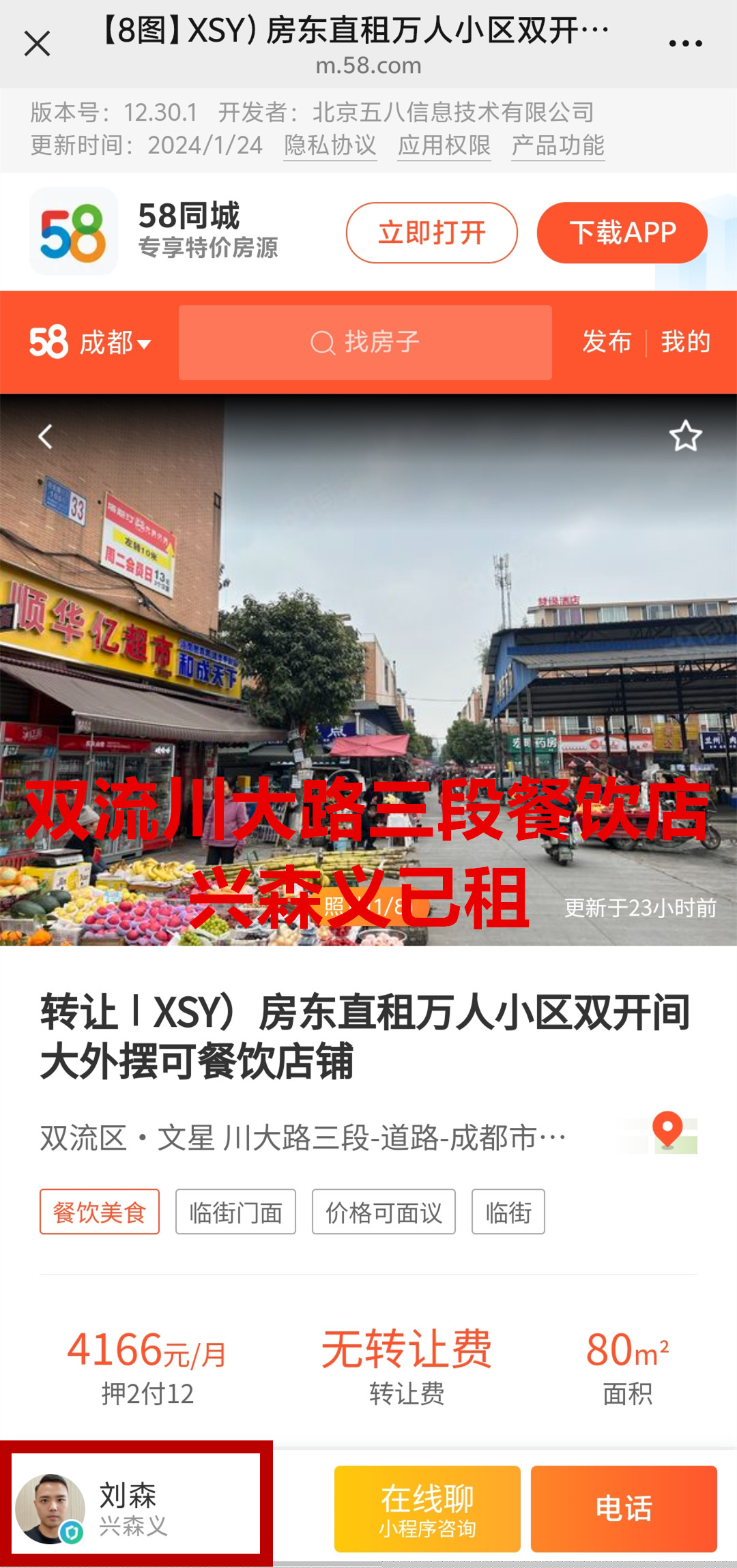Go back with the photo arrow
This screenshot has width=737, height=1568.
46,437
